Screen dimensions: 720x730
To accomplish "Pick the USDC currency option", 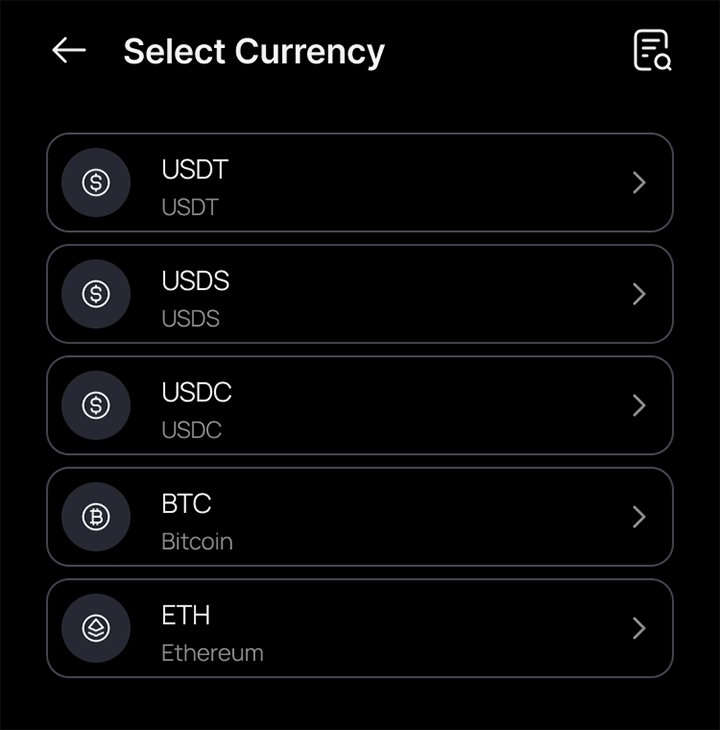I will pyautogui.click(x=360, y=406).
